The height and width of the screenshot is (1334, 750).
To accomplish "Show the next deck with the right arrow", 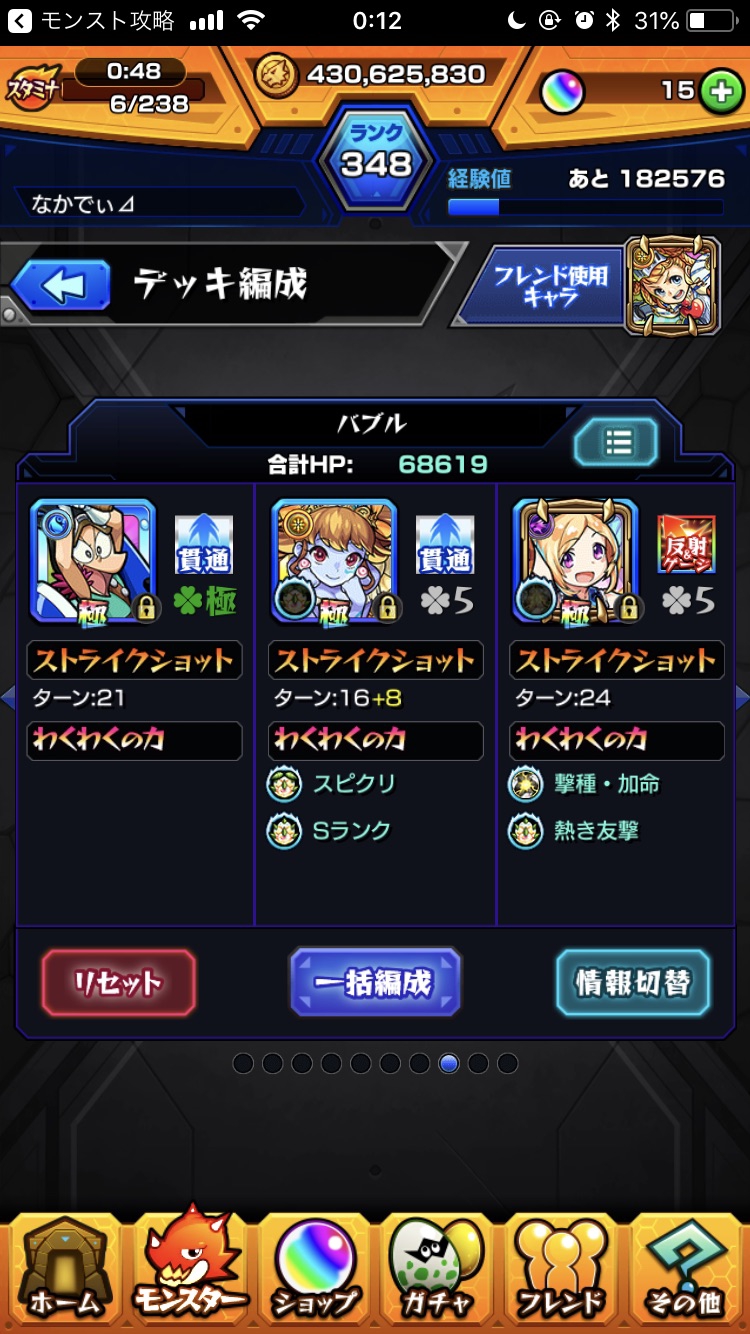I will 742,698.
